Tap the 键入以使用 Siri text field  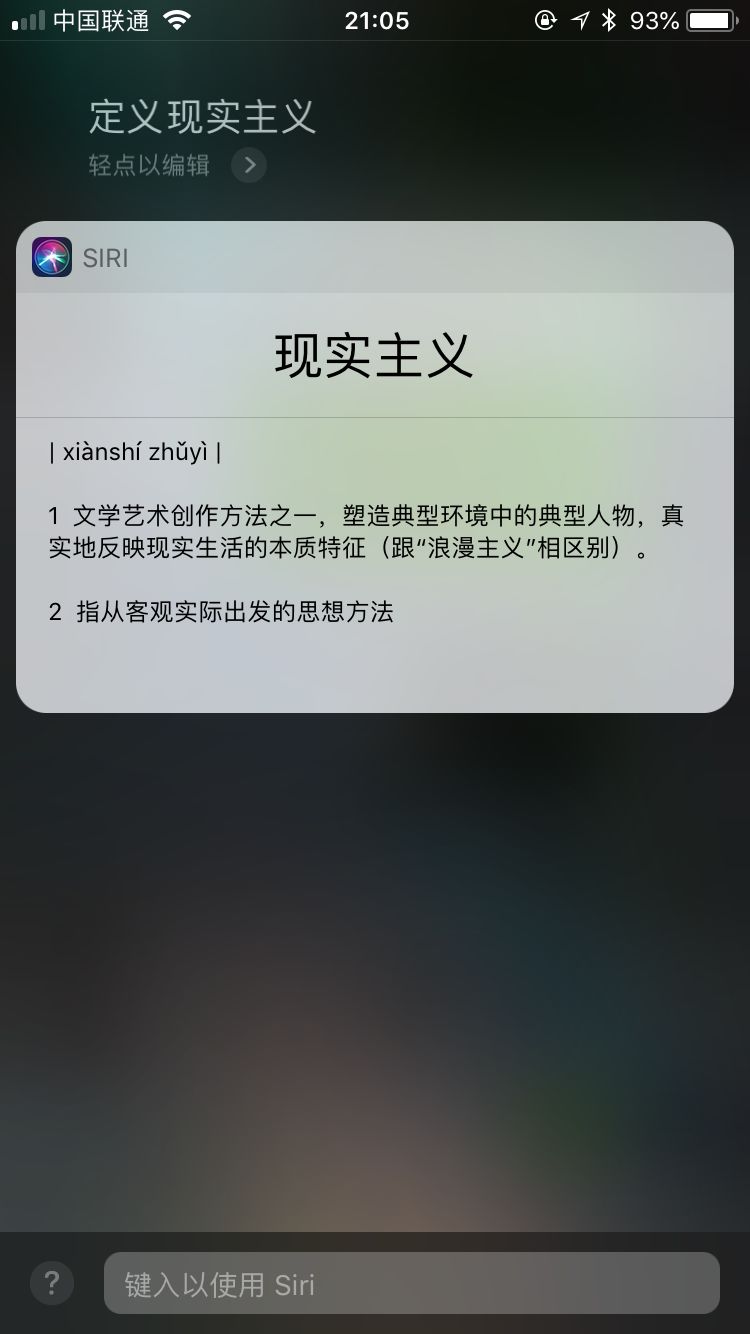(411, 1283)
